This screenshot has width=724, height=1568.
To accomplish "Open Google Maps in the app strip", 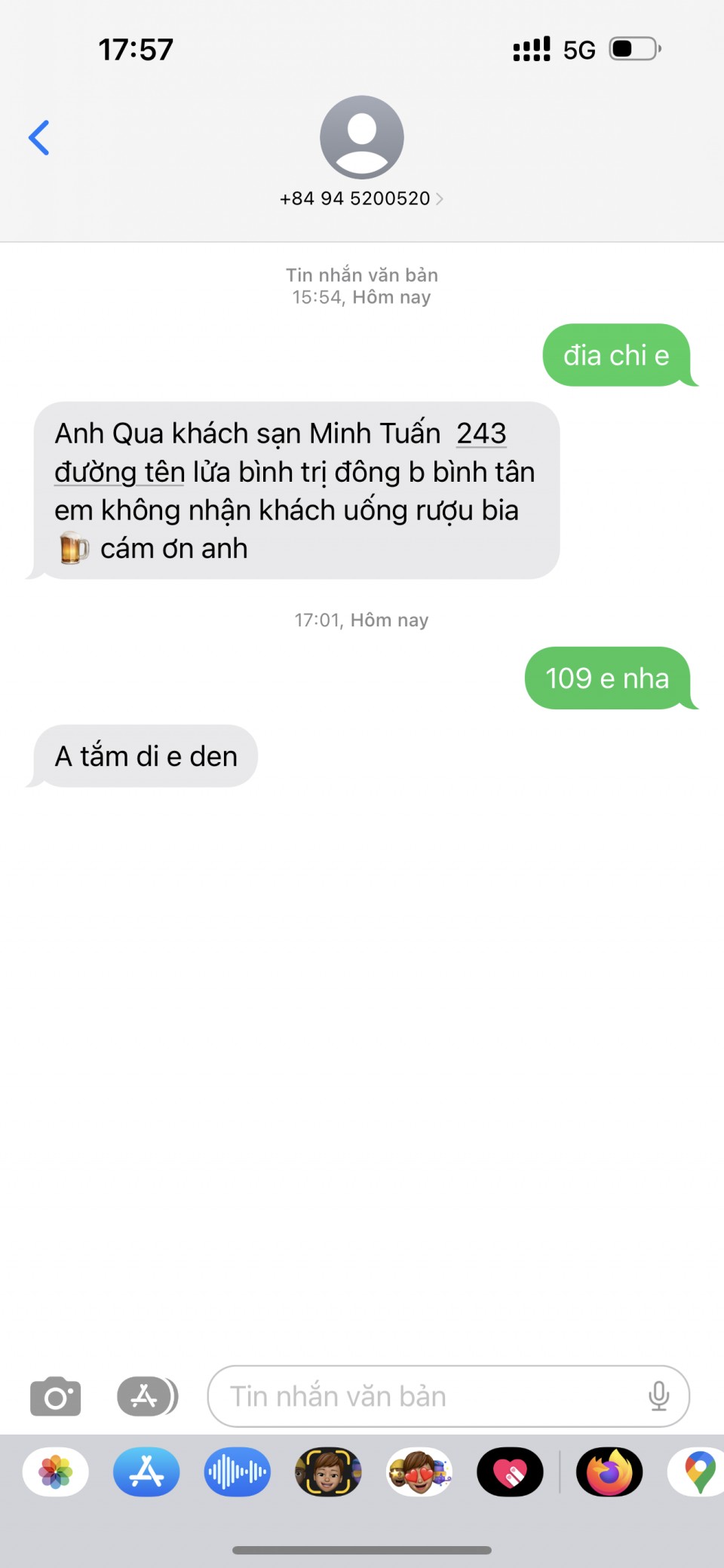I will pos(698,1472).
